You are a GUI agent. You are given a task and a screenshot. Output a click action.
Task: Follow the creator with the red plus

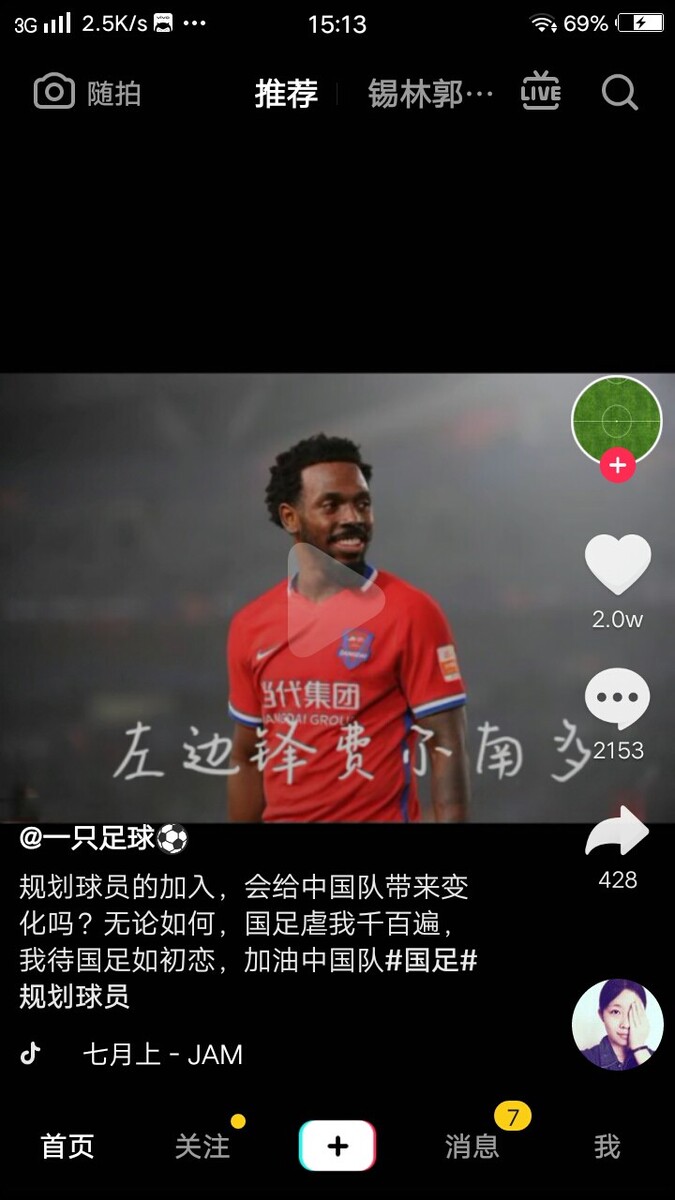click(x=617, y=466)
